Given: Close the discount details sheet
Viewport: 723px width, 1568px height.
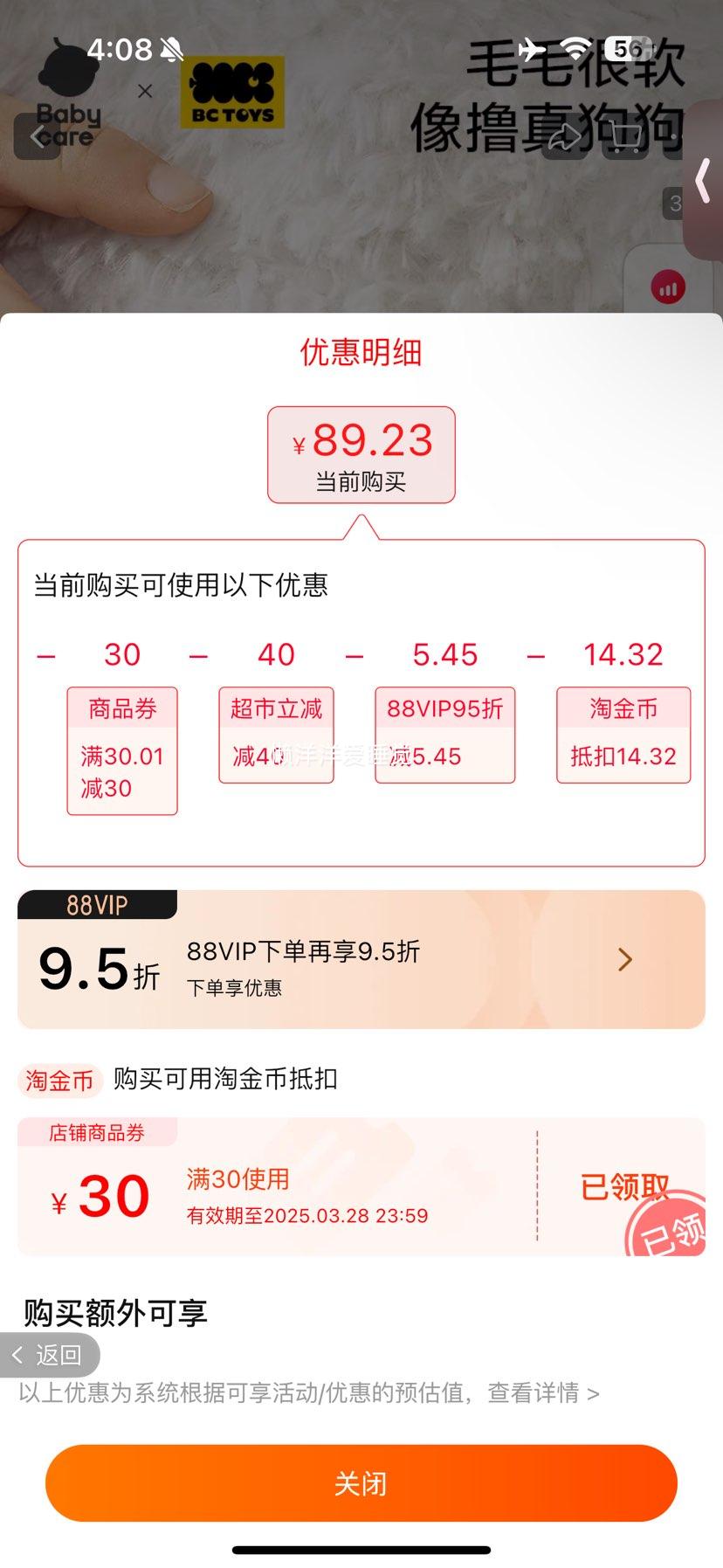Looking at the screenshot, I should pyautogui.click(x=361, y=1483).
